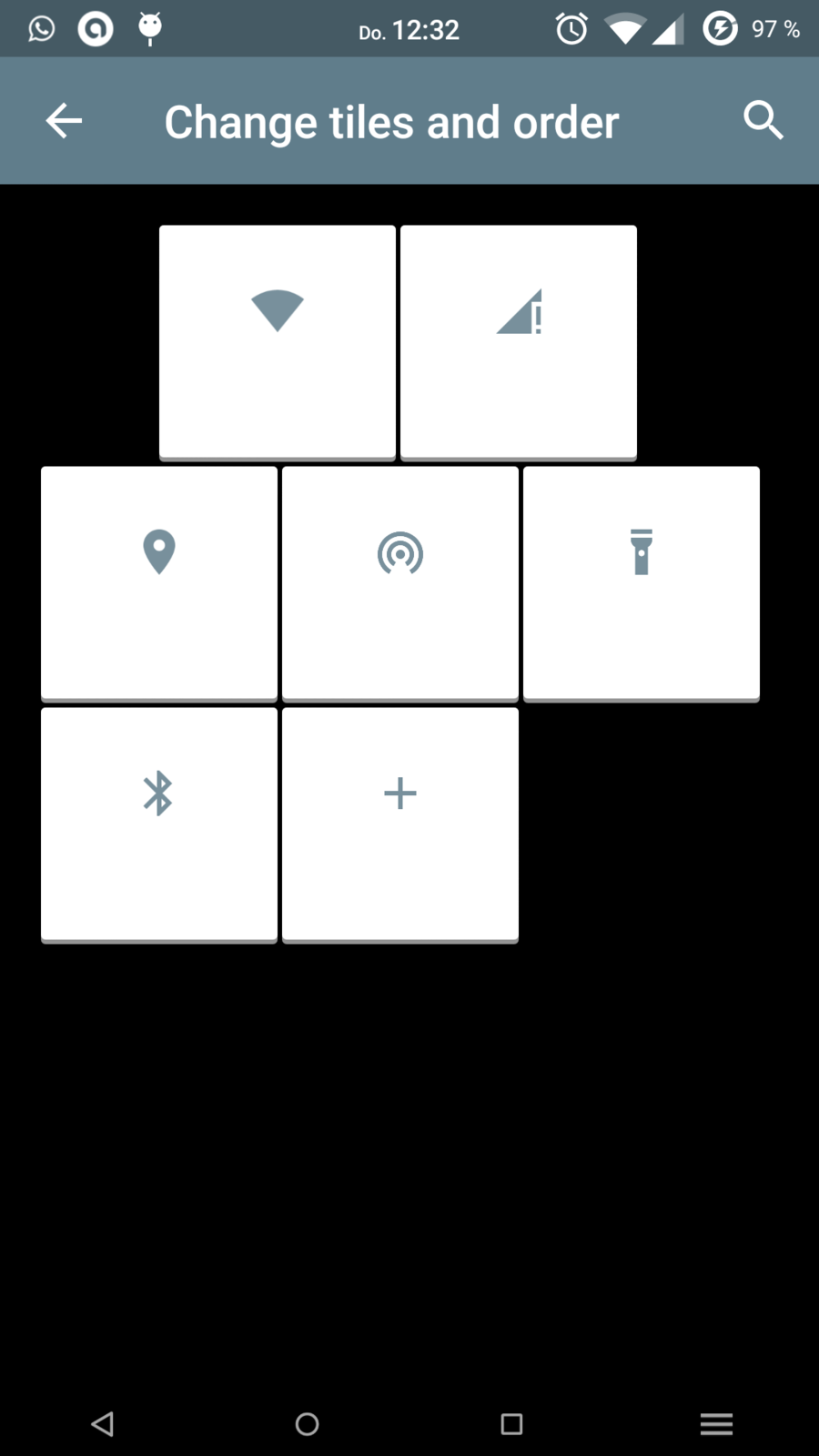Open the navigation bar menu button
Screen dimensions: 819x1456
[716, 1424]
